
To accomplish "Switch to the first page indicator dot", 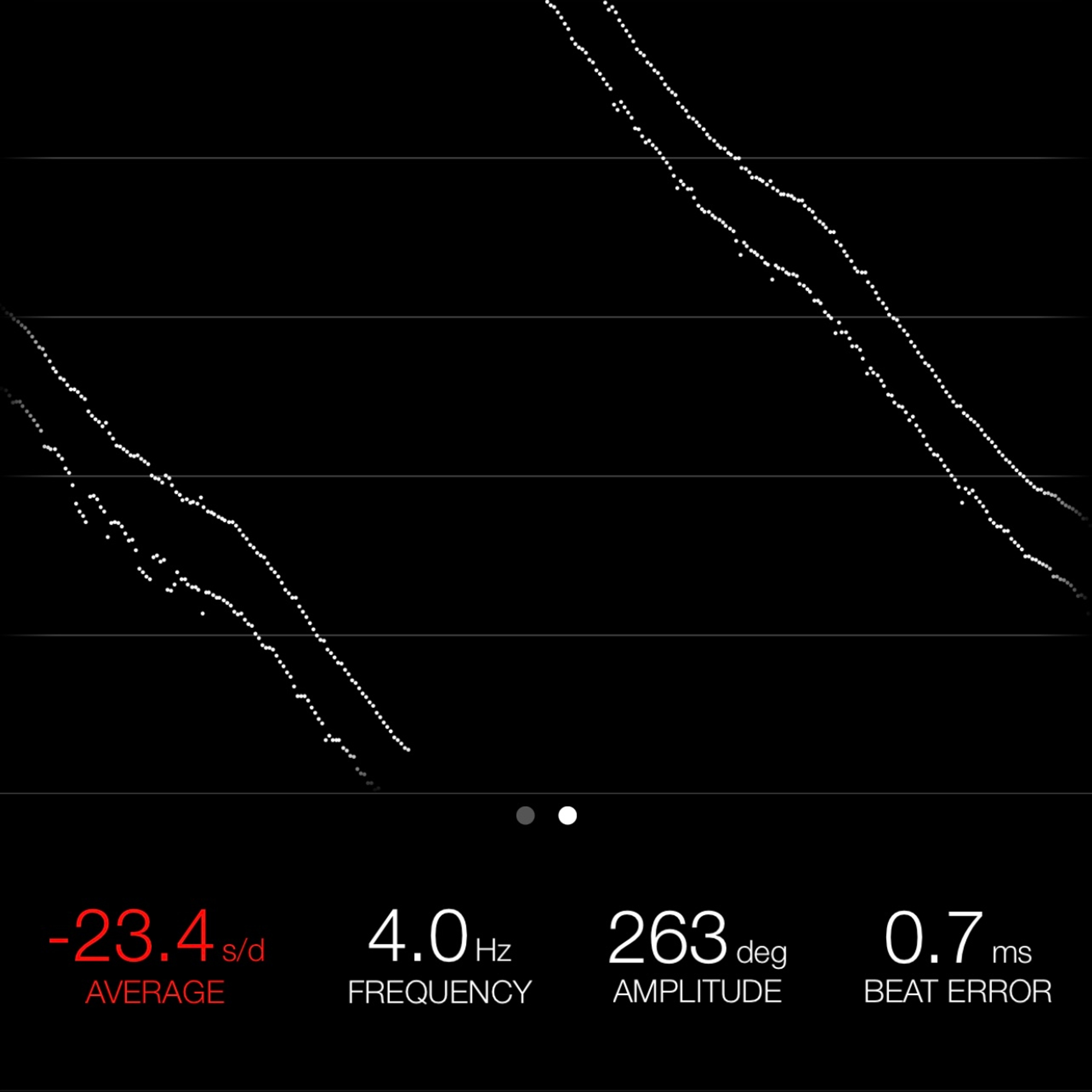I will tap(525, 816).
